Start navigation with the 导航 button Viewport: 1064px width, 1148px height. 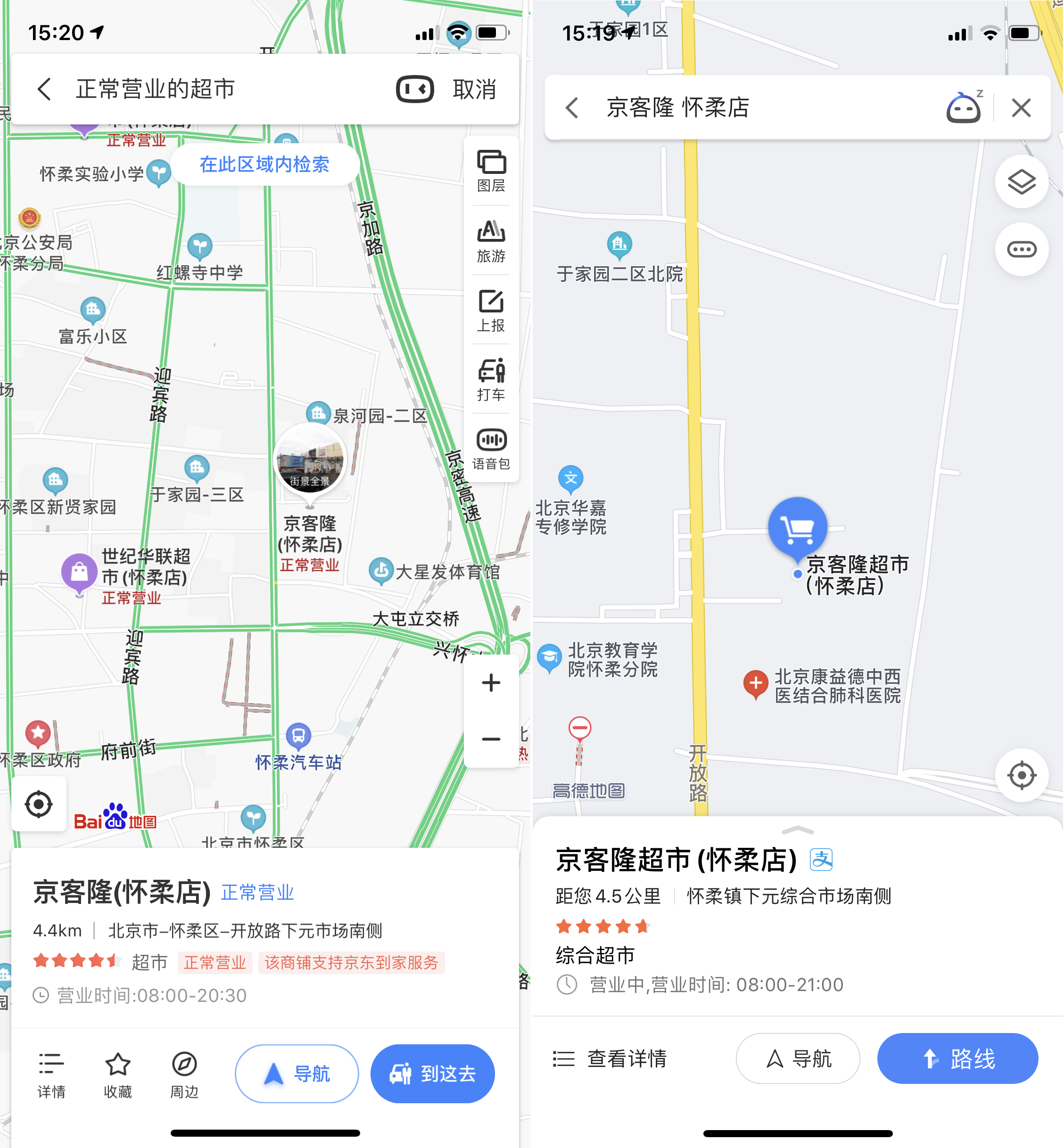tap(297, 1073)
